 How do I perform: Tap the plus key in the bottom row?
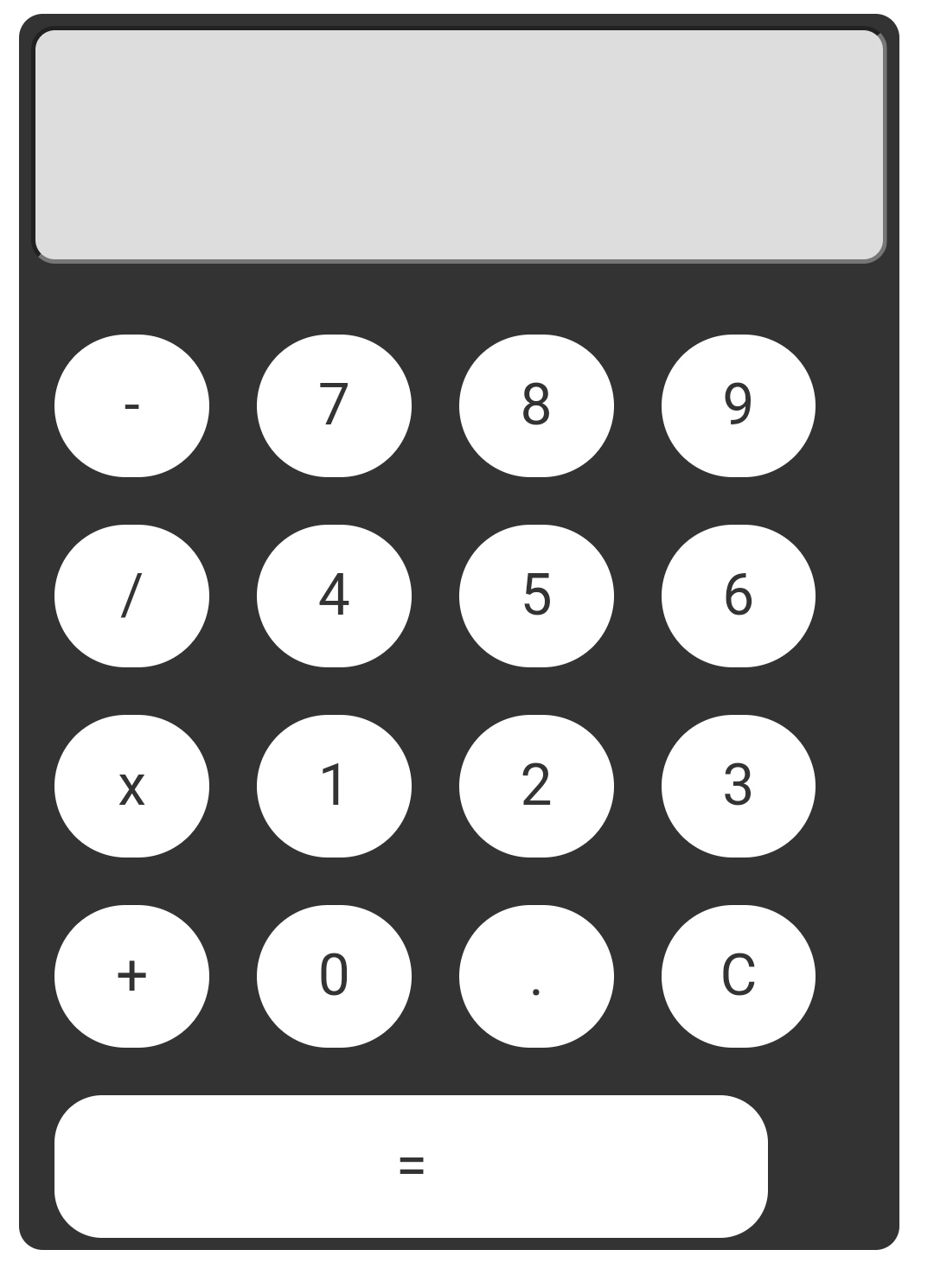(x=131, y=975)
